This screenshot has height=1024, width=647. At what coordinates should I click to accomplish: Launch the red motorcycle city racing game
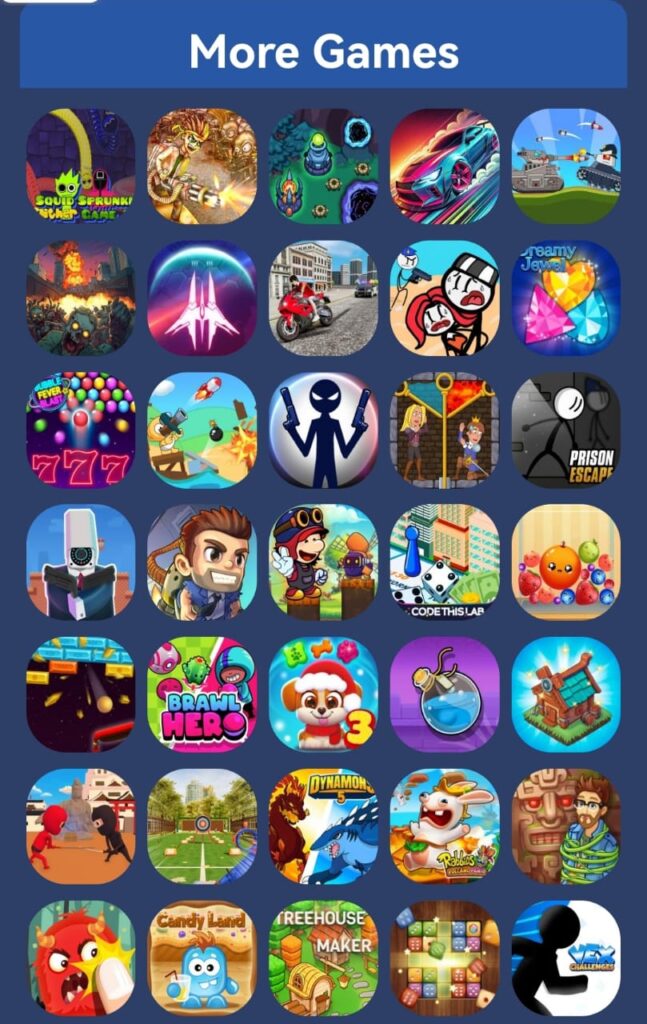(x=323, y=297)
